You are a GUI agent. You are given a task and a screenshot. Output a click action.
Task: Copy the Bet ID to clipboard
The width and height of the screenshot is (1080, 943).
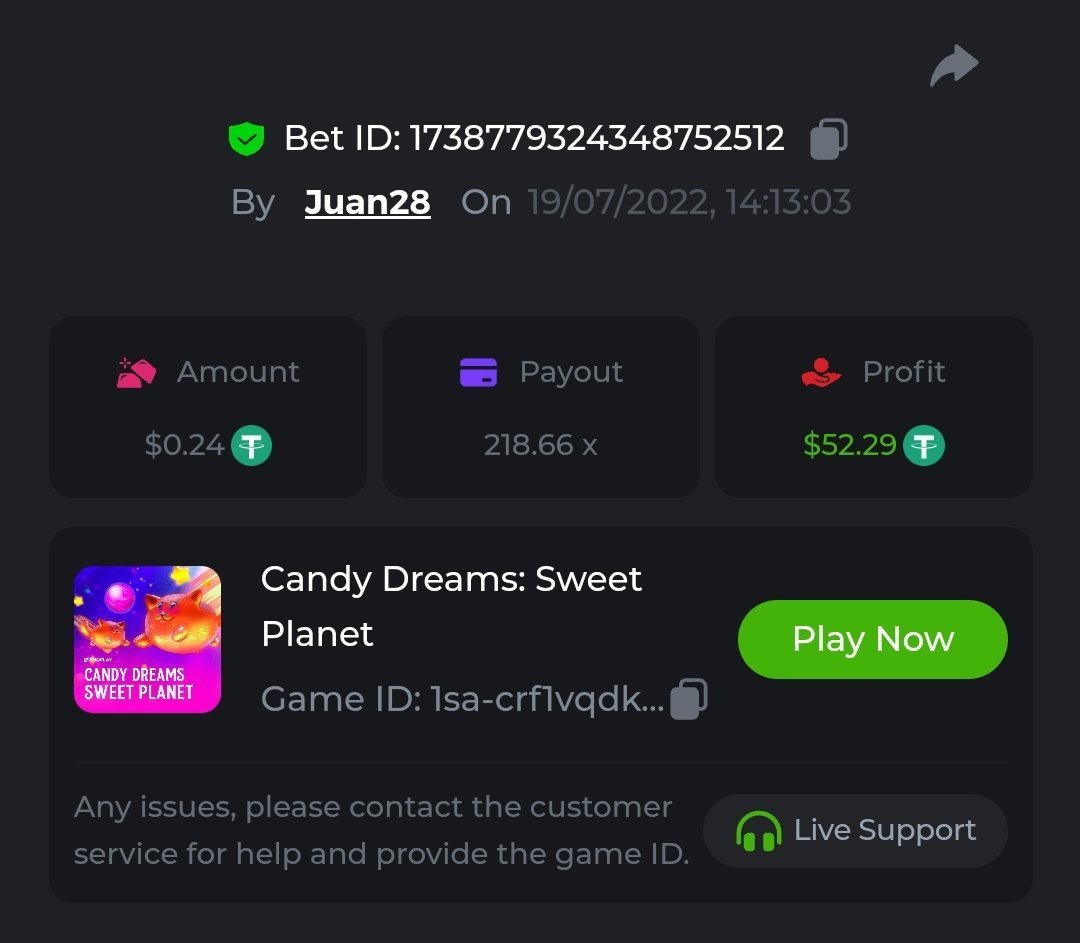(828, 138)
